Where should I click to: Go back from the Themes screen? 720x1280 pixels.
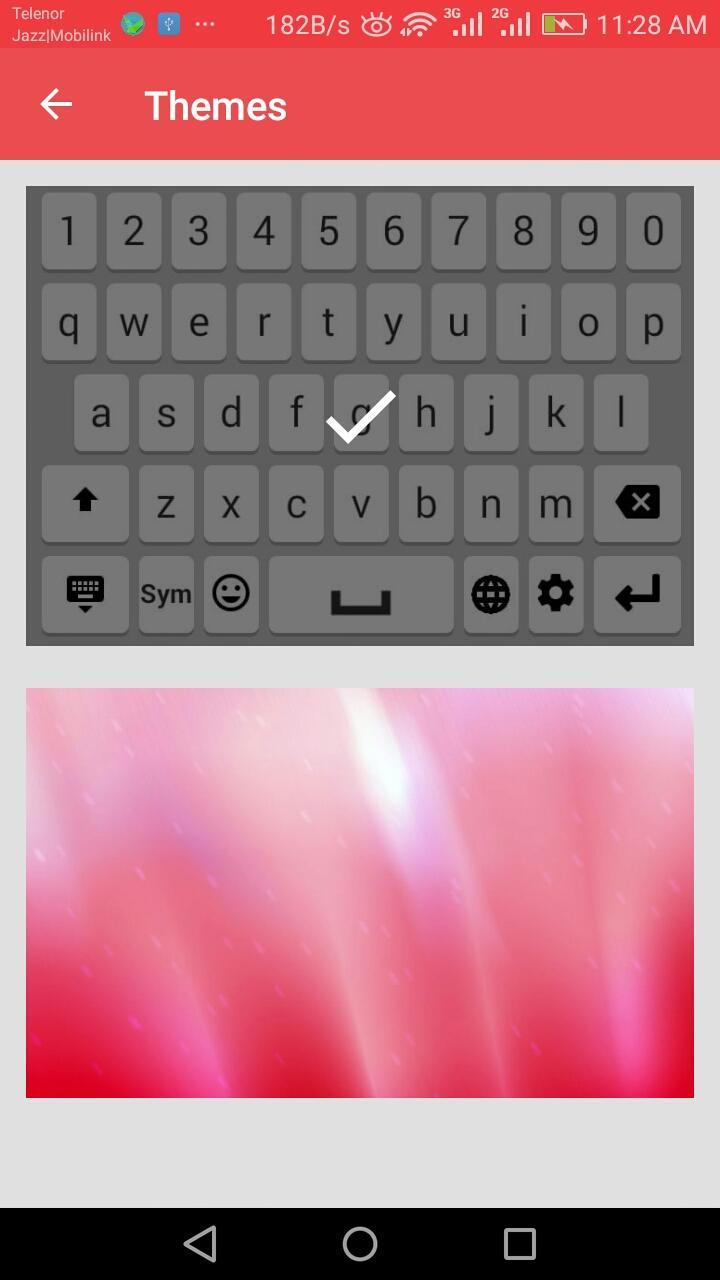pyautogui.click(x=56, y=104)
